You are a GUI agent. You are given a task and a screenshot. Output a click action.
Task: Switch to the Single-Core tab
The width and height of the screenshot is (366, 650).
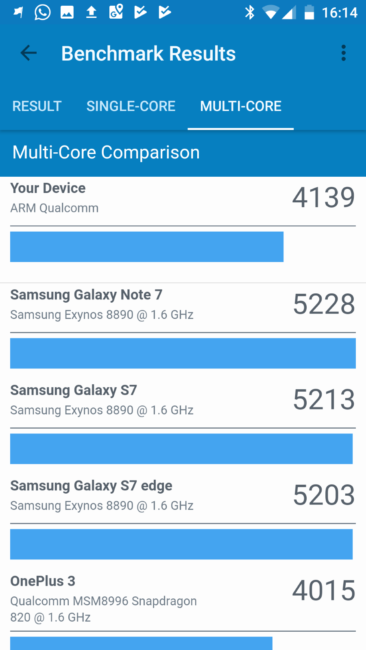(x=131, y=106)
